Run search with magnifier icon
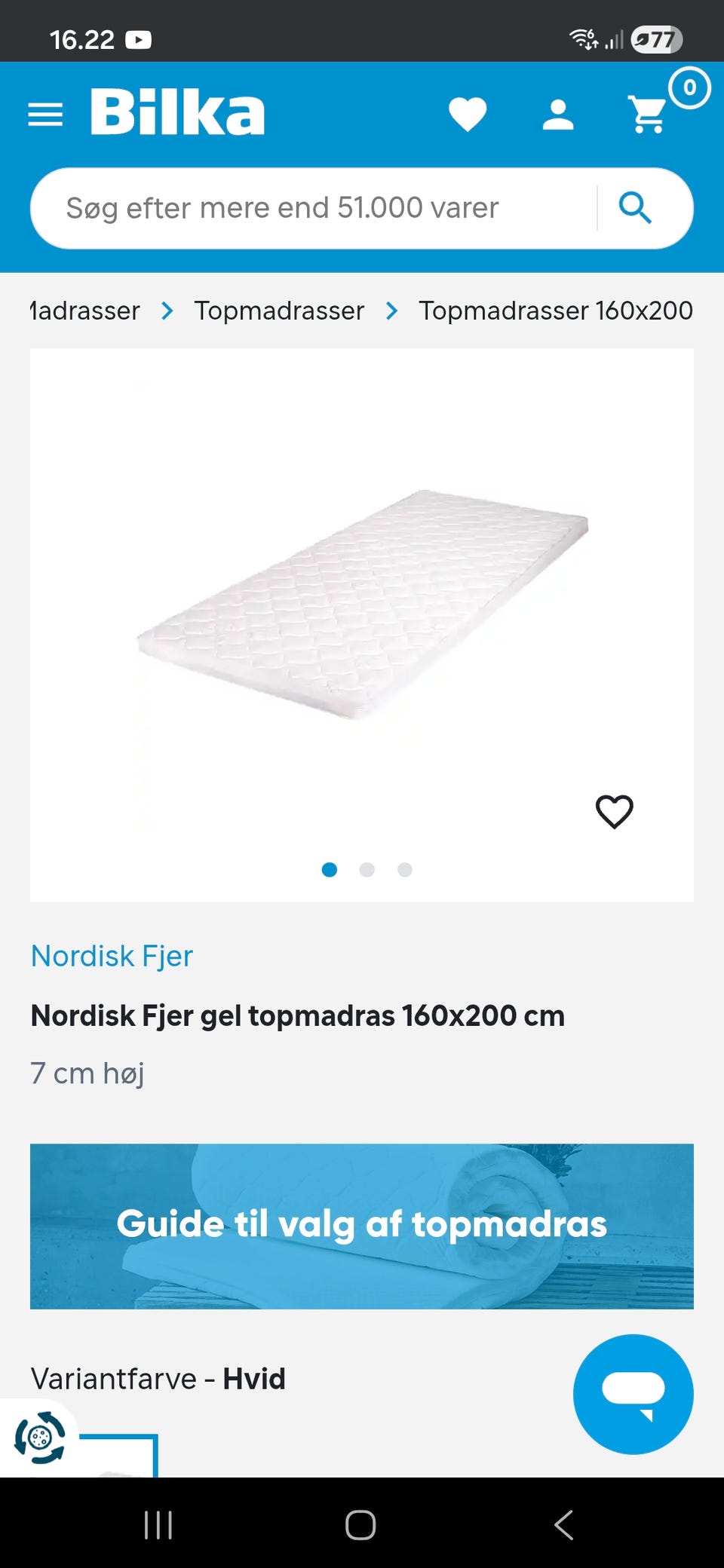This screenshot has height=1568, width=724. point(635,208)
